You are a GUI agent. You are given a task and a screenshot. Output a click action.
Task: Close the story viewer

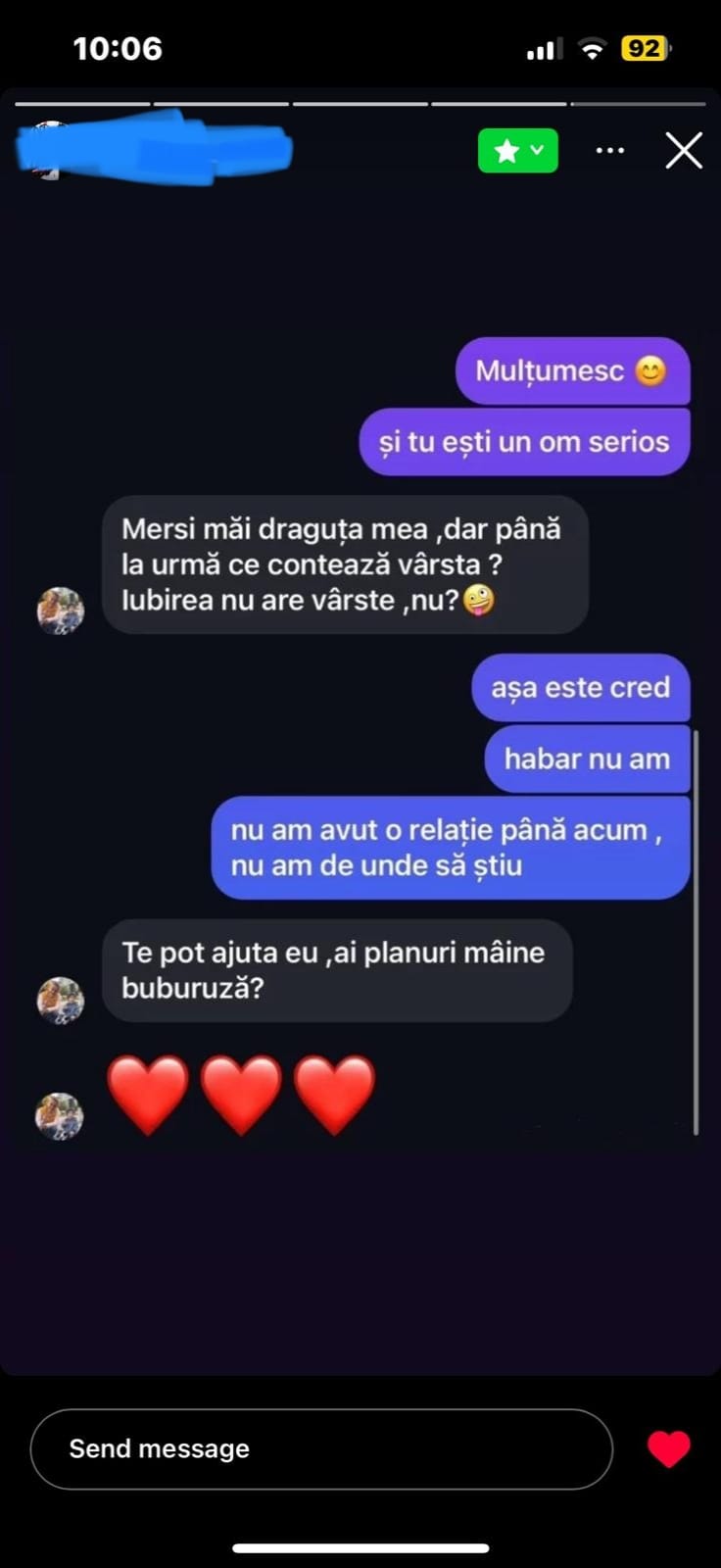click(x=684, y=151)
